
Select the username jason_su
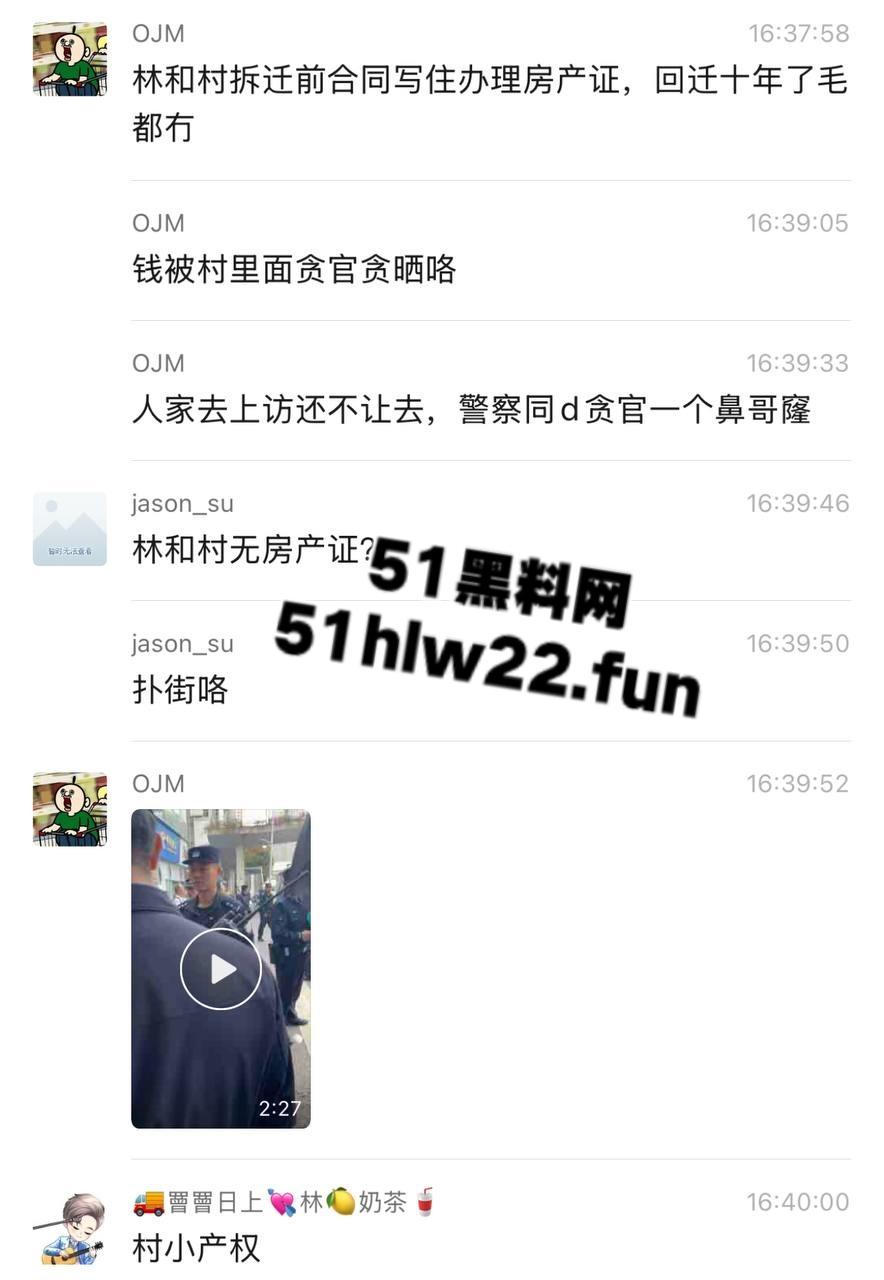point(181,504)
